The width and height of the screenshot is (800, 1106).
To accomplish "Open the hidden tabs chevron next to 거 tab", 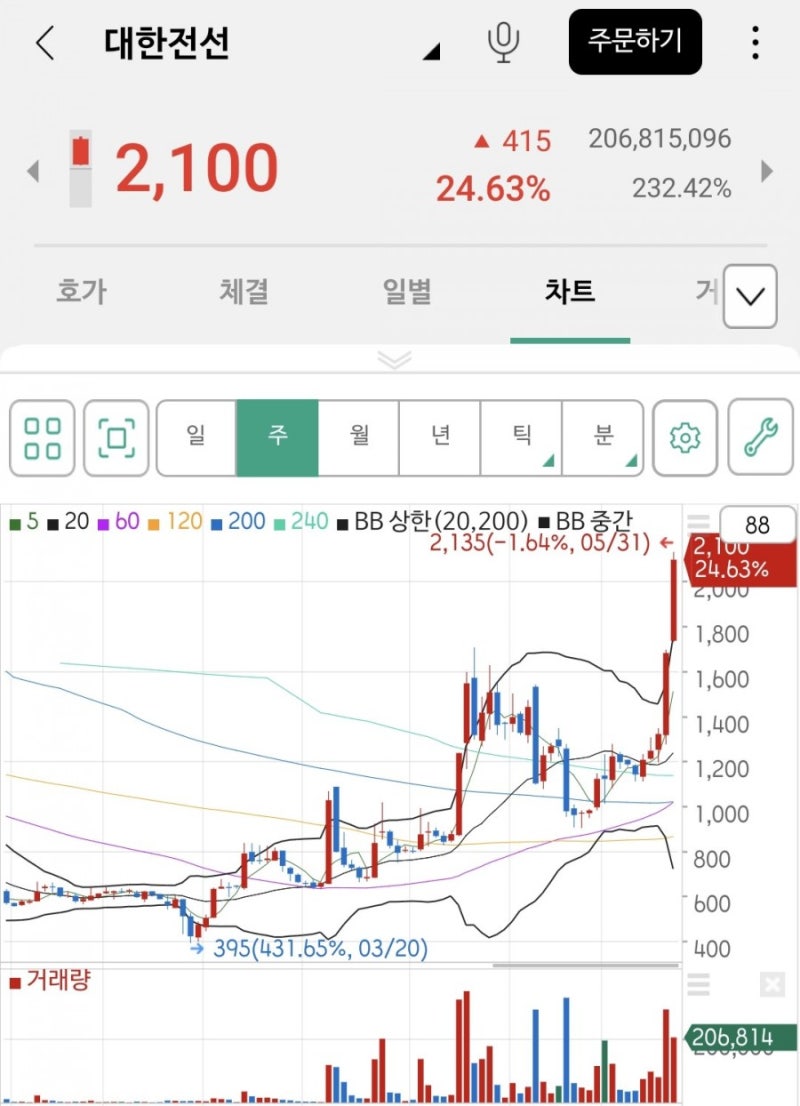I will (x=748, y=295).
